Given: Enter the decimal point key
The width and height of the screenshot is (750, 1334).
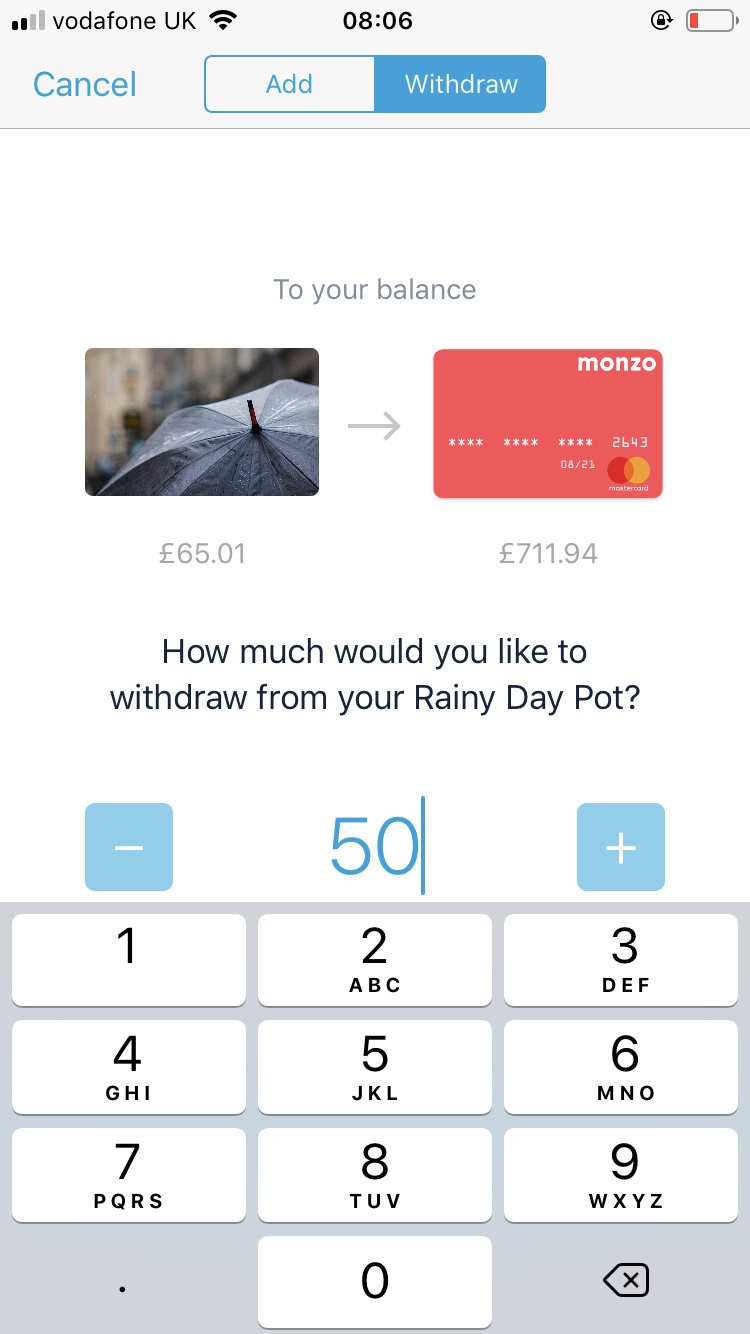Looking at the screenshot, I should 122,1280.
